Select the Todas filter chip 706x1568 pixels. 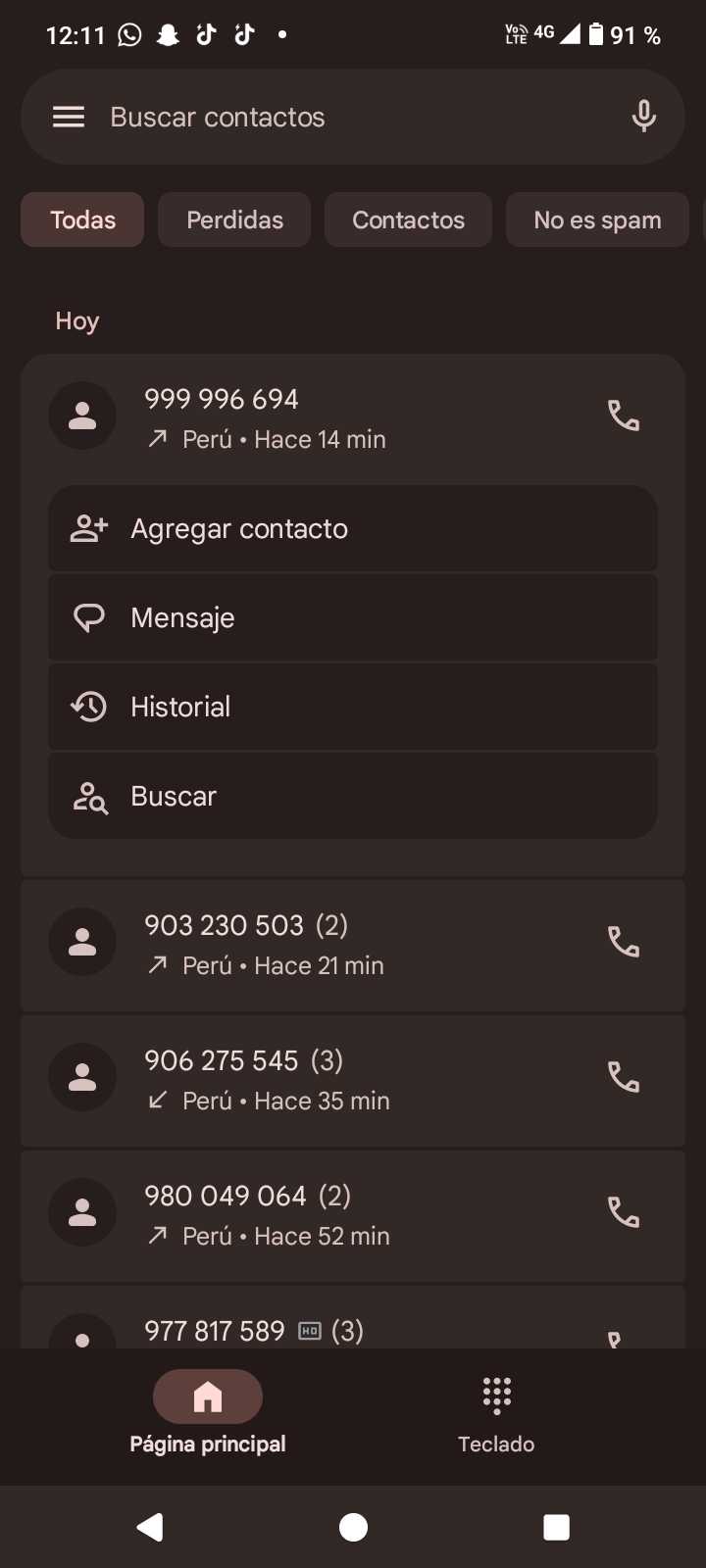[82, 220]
